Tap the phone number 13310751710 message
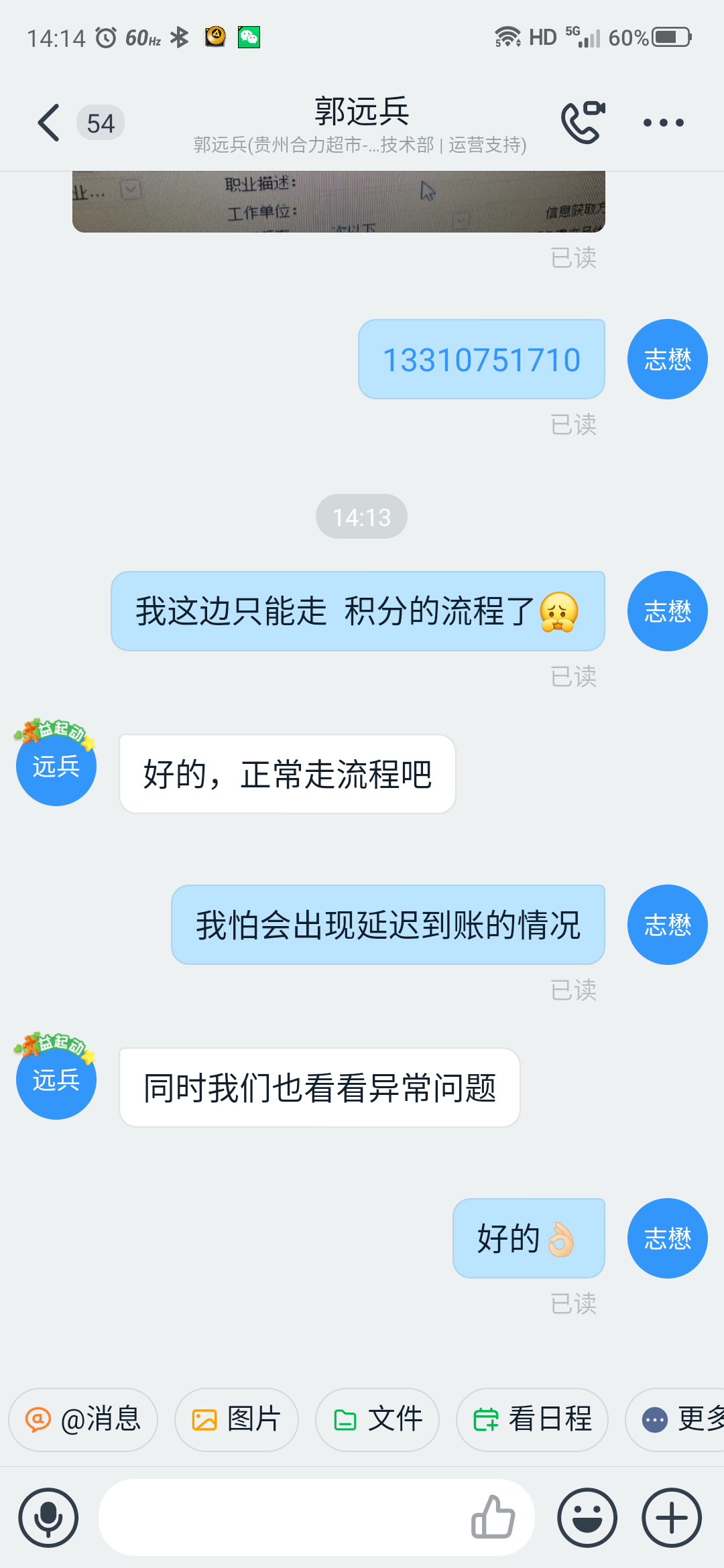The width and height of the screenshot is (724, 1568). tap(481, 360)
